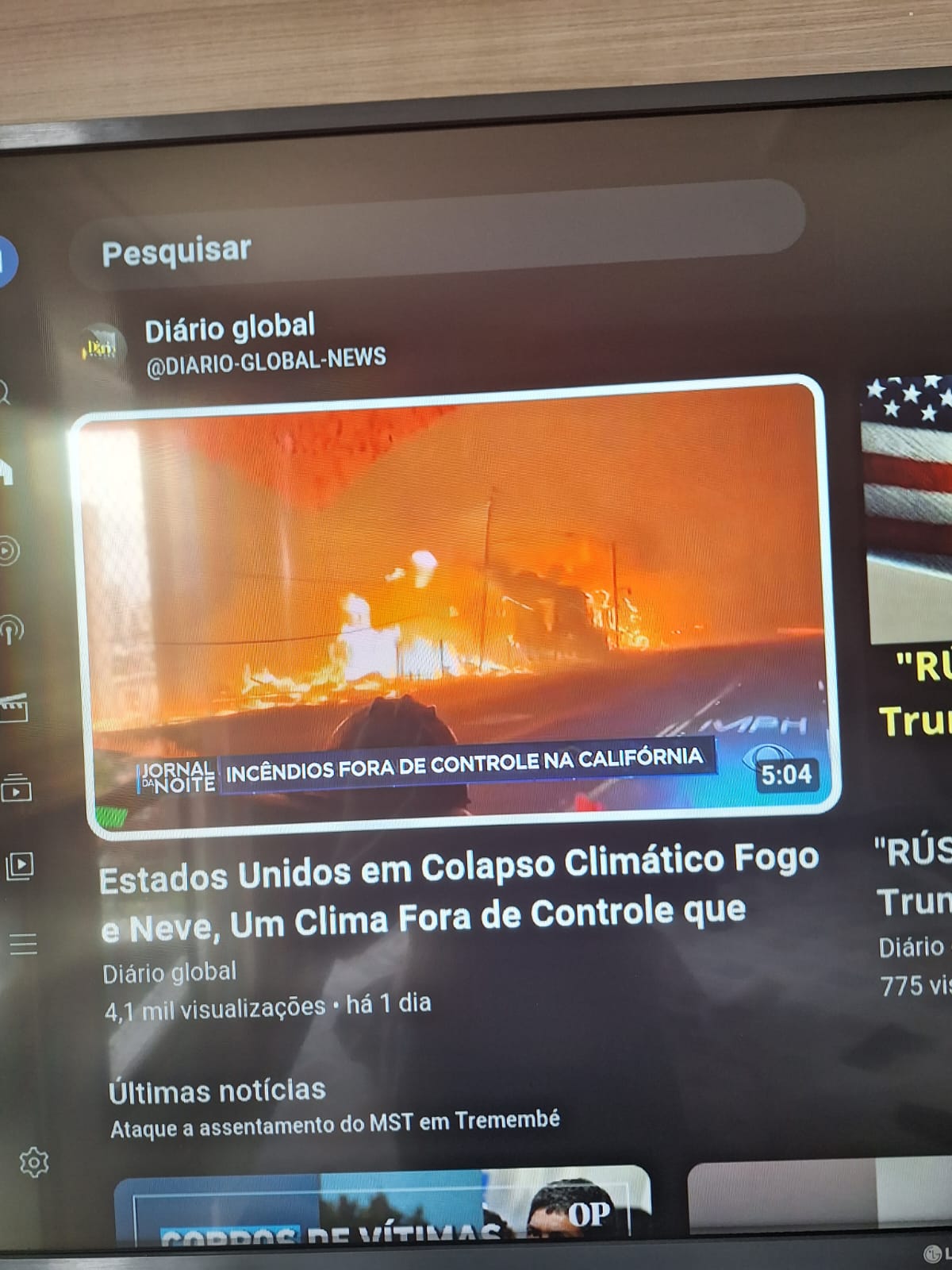
Task: Go to the Home sidebar icon
Action: click(6, 471)
